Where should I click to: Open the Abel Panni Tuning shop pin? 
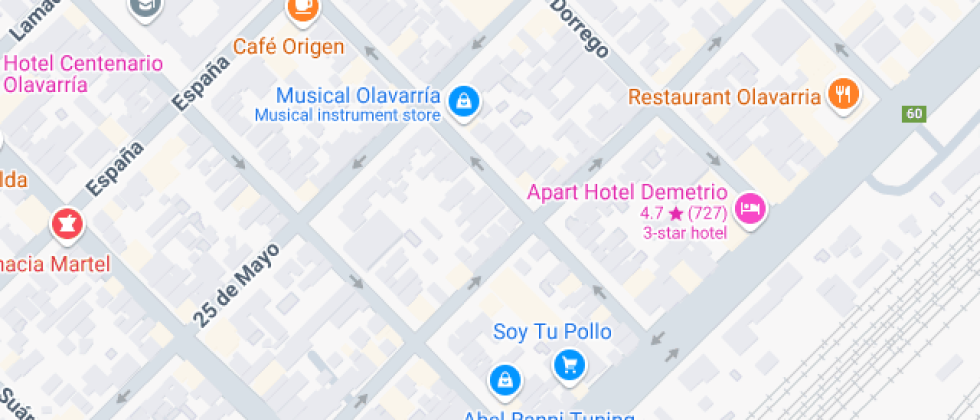coord(506,380)
